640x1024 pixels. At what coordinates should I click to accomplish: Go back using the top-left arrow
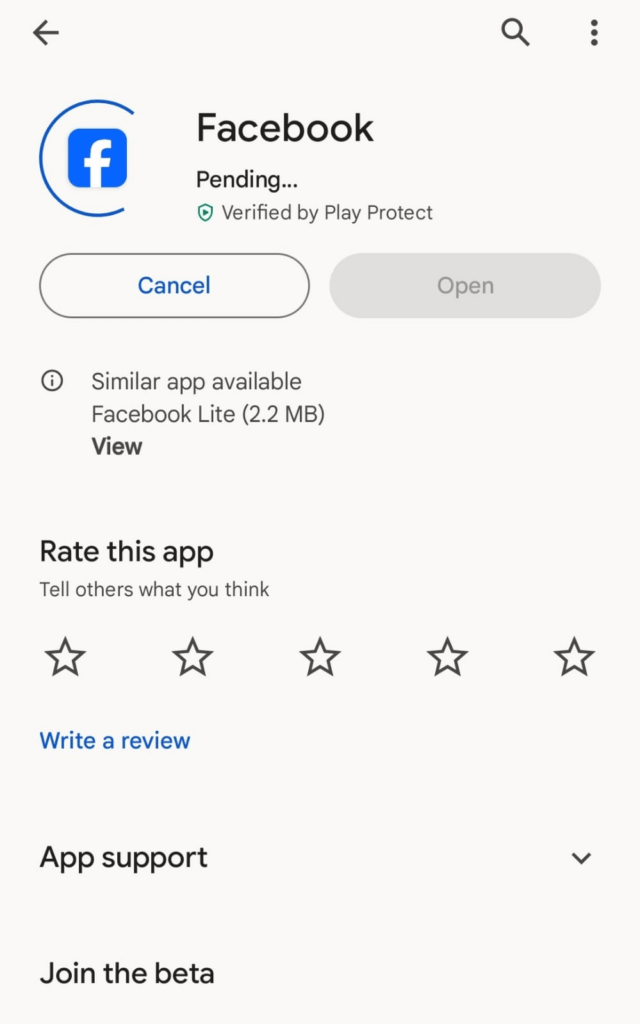pyautogui.click(x=46, y=32)
